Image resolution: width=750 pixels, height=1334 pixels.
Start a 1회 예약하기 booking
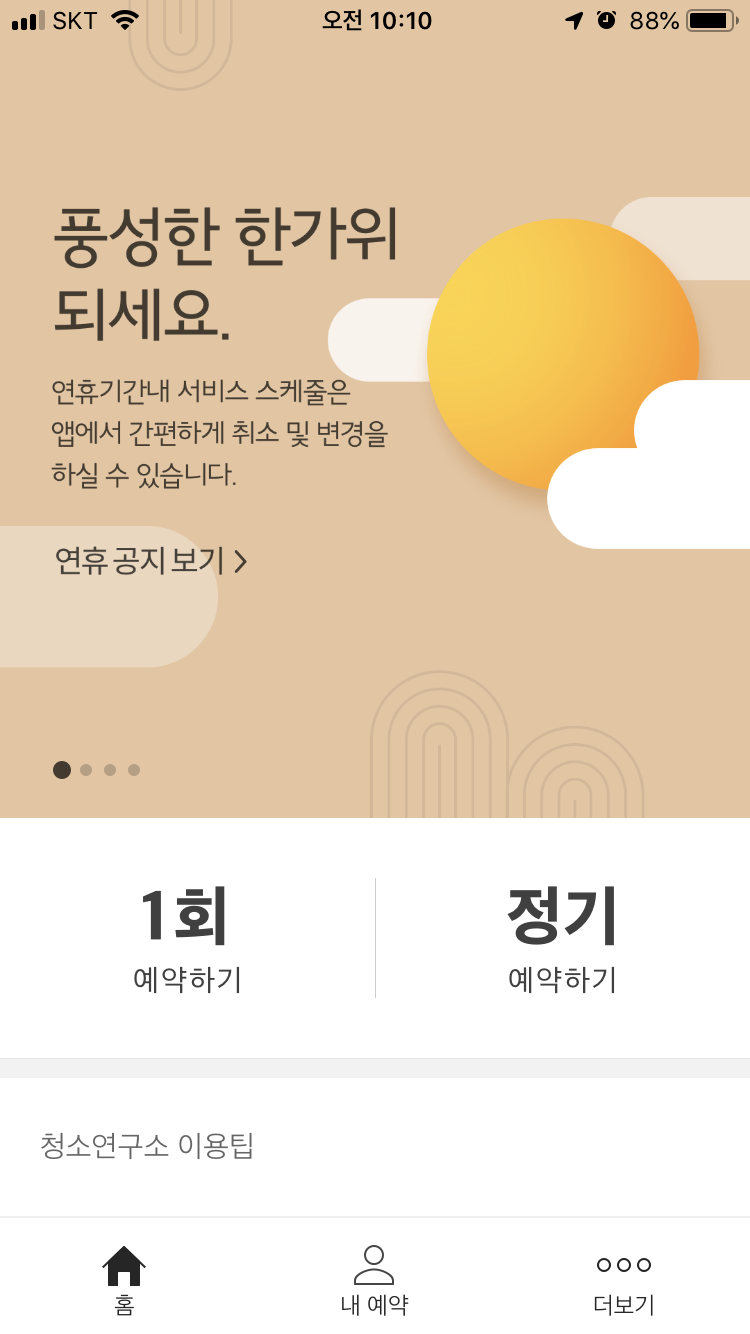tap(187, 938)
